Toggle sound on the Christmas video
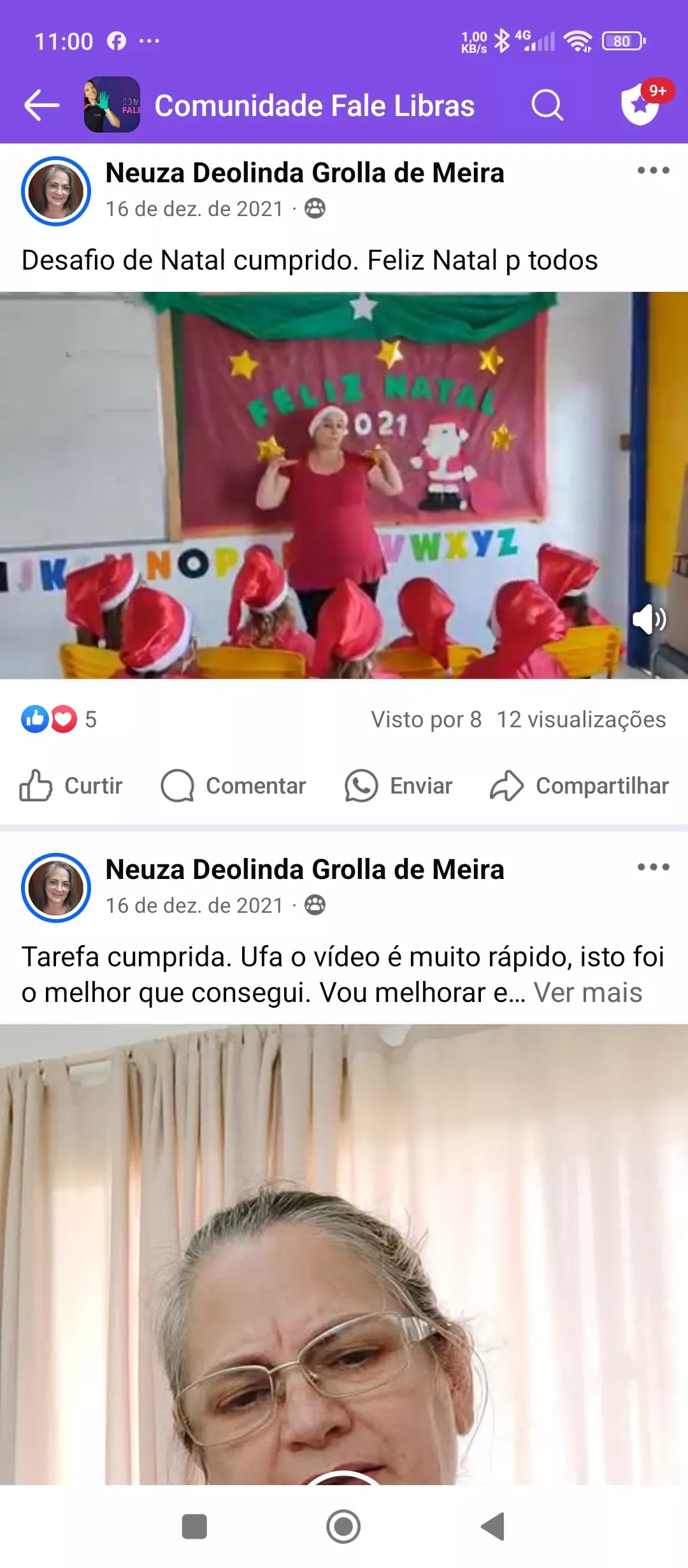This screenshot has width=688, height=1568. [x=649, y=619]
